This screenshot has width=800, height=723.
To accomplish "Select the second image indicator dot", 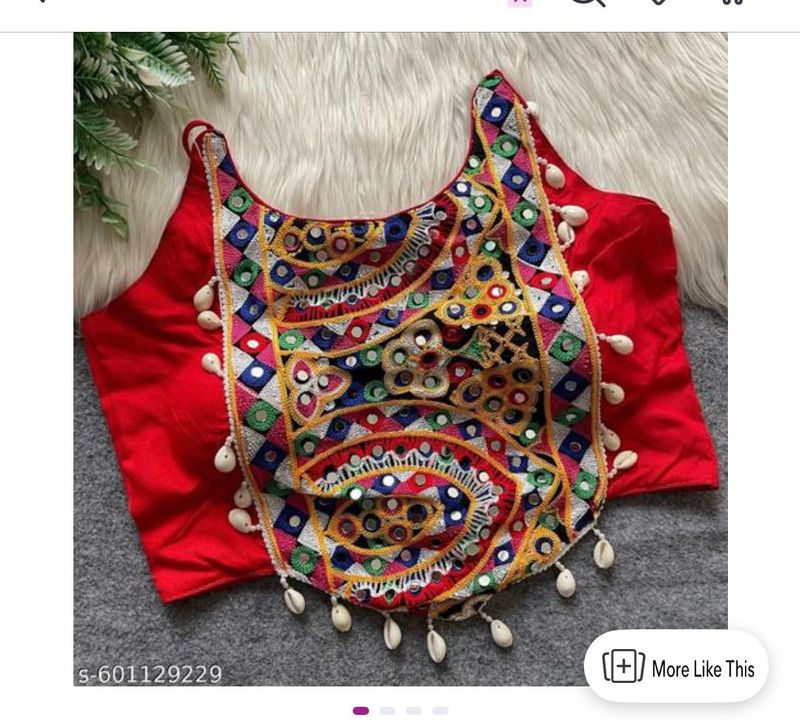I will (x=387, y=711).
